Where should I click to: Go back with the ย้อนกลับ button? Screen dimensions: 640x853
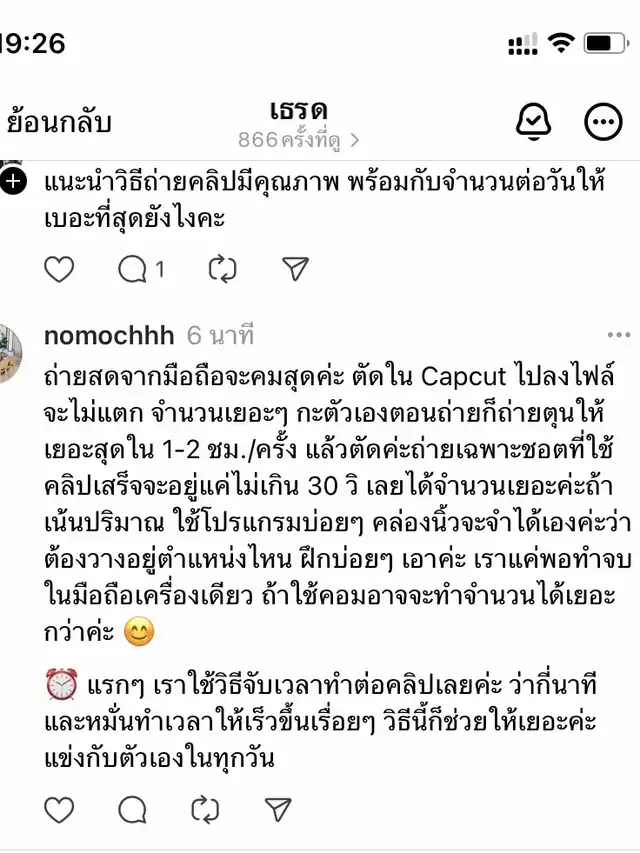pos(58,123)
